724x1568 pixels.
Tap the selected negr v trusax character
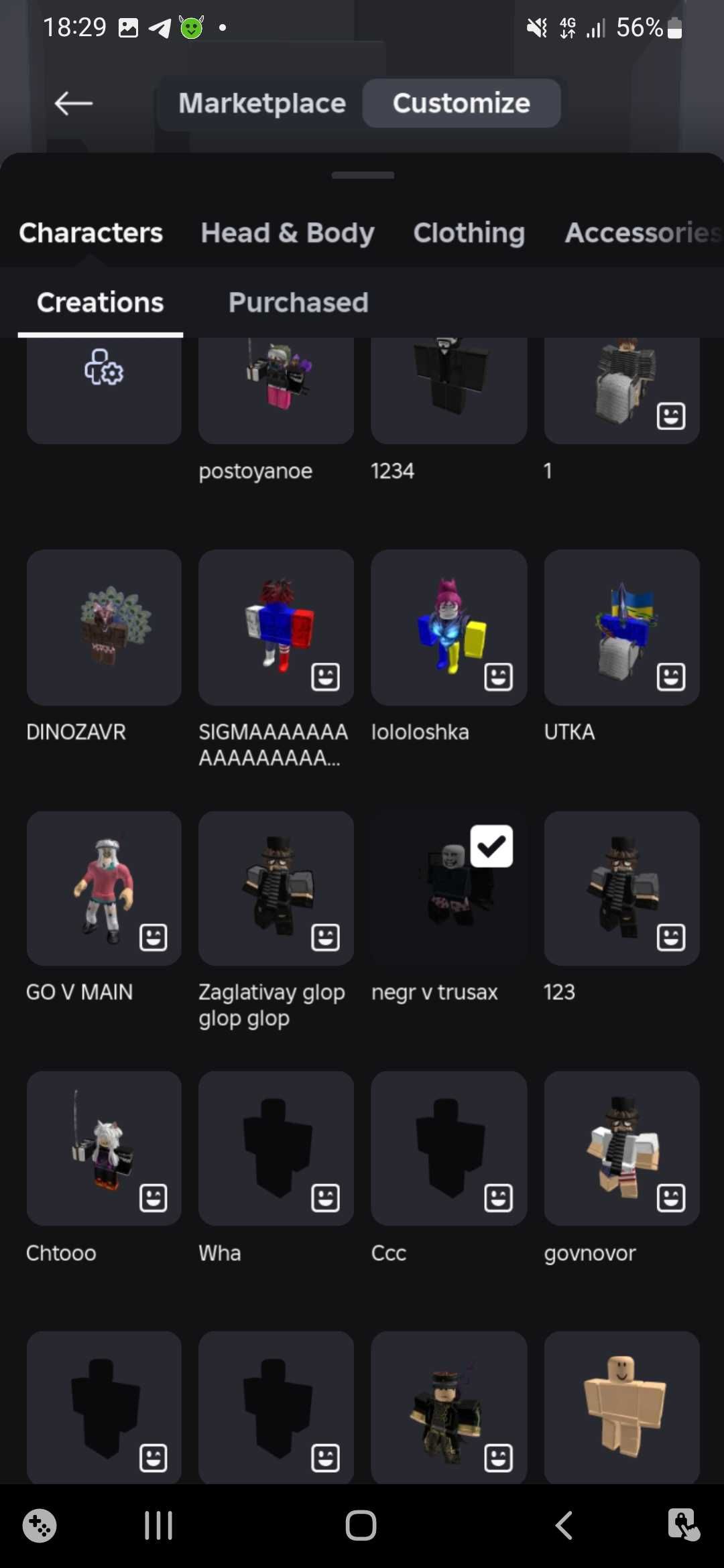click(448, 888)
